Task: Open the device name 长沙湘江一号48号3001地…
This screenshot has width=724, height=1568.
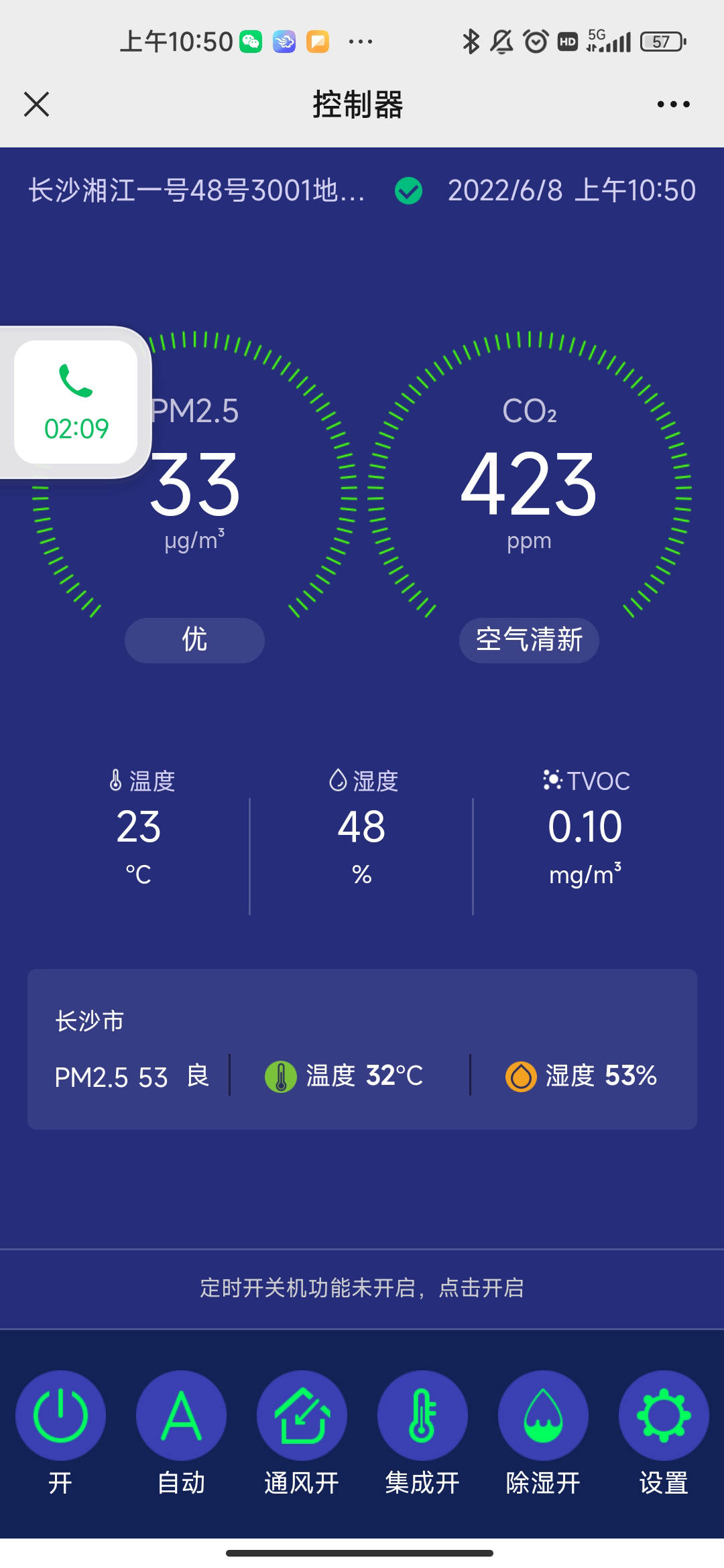Action: click(196, 191)
